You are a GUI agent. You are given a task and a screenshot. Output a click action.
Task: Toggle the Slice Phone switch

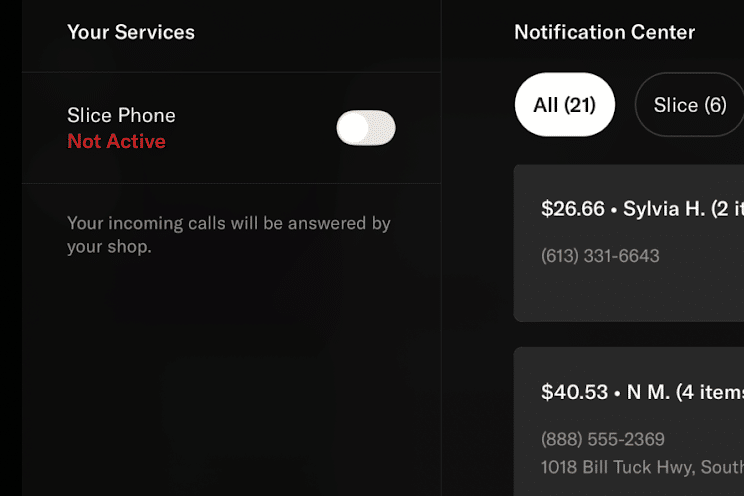tap(366, 128)
